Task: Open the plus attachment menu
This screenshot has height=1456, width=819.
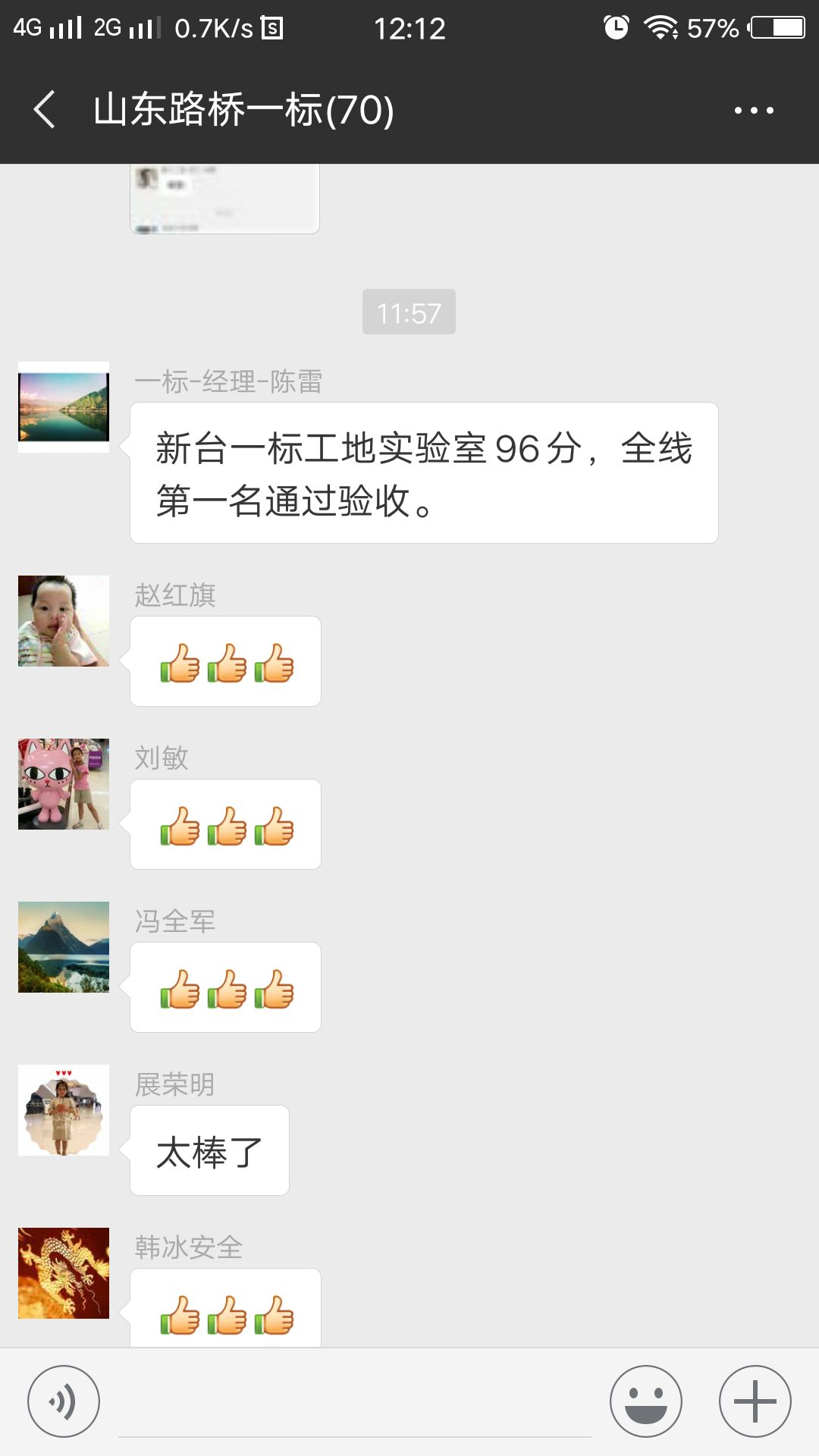Action: [x=755, y=1401]
